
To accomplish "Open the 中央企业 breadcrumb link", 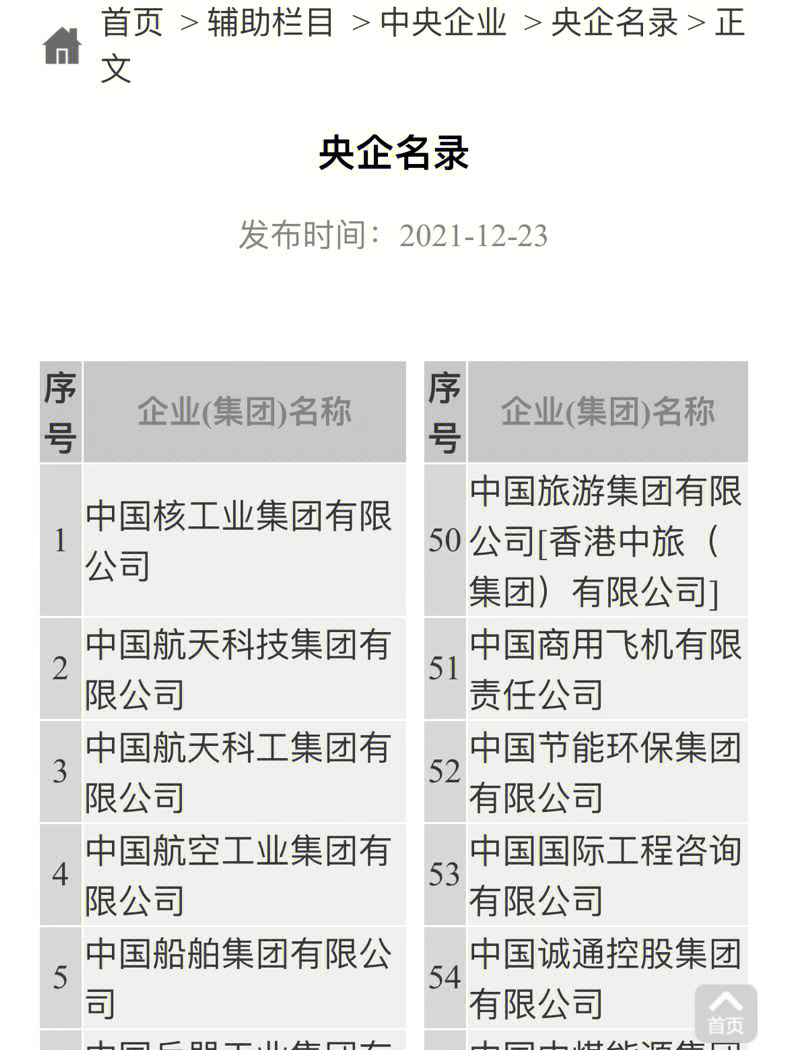I will (x=443, y=22).
